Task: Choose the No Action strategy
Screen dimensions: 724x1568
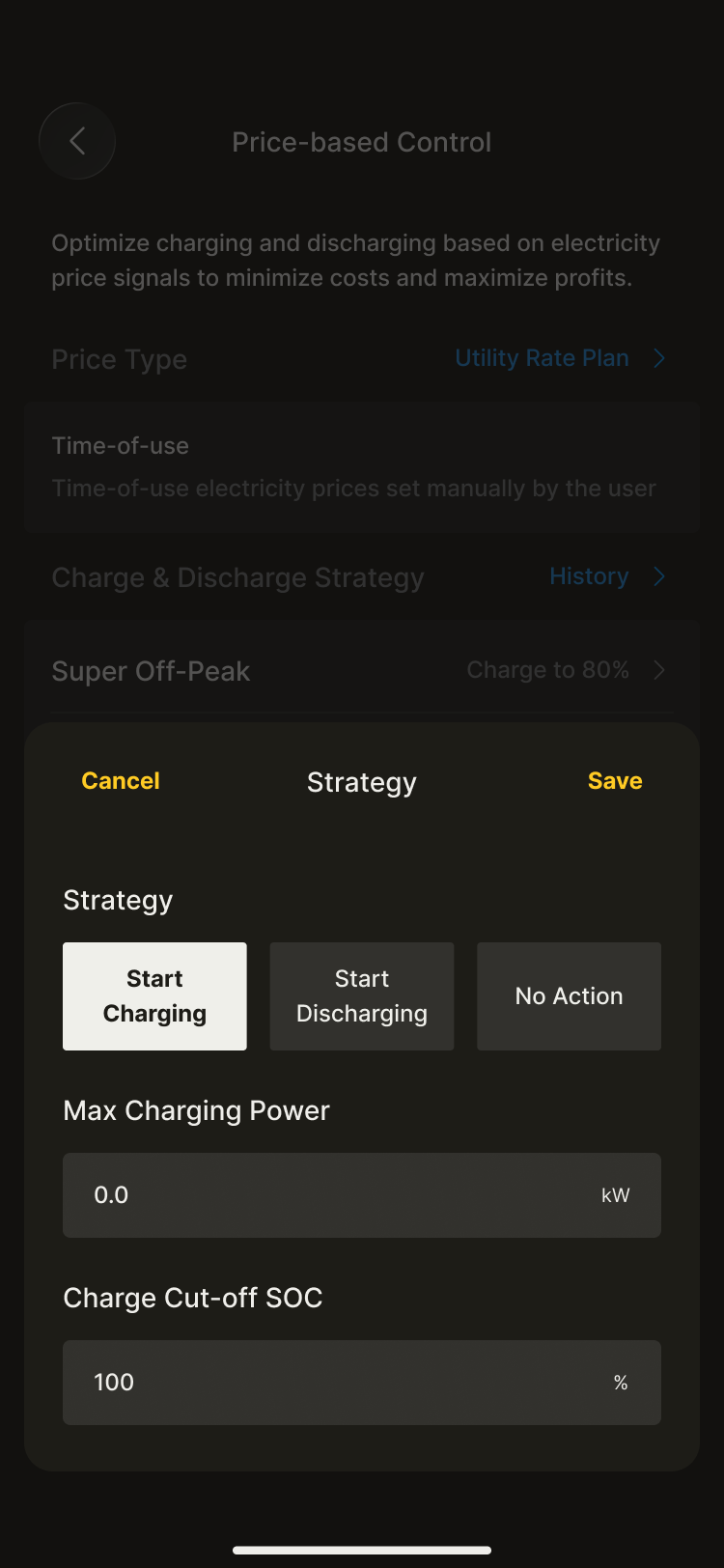Action: pos(569,995)
